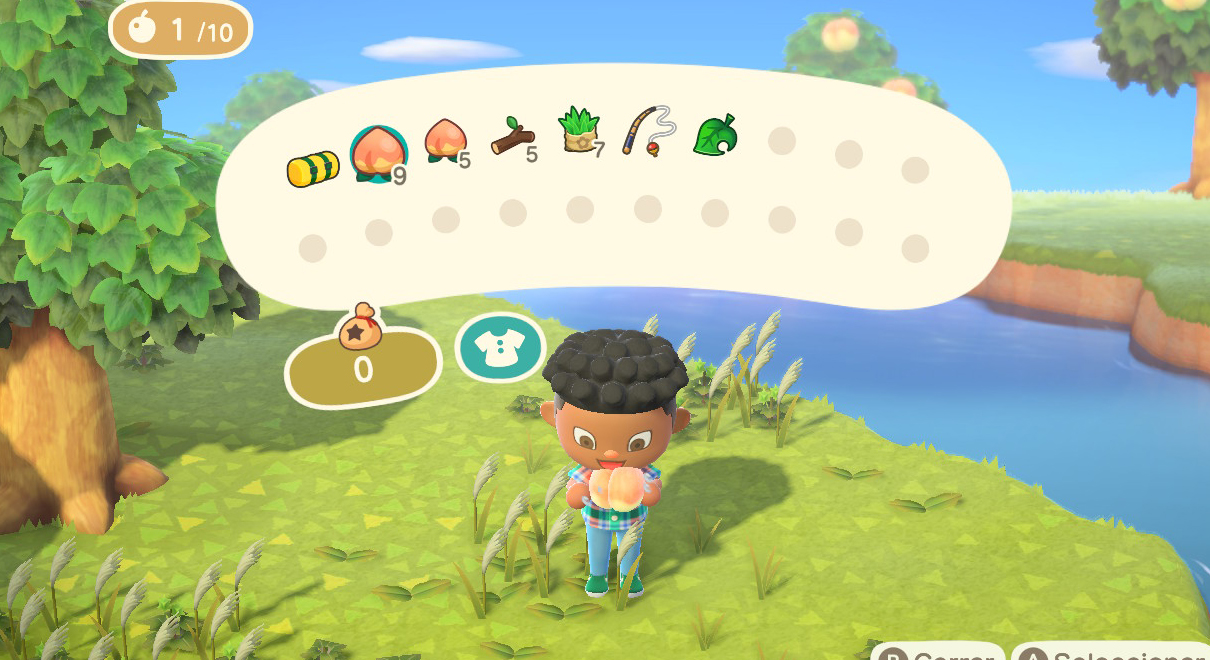The height and width of the screenshot is (660, 1210).
Task: Open the clothing shirt button
Action: coord(499,347)
